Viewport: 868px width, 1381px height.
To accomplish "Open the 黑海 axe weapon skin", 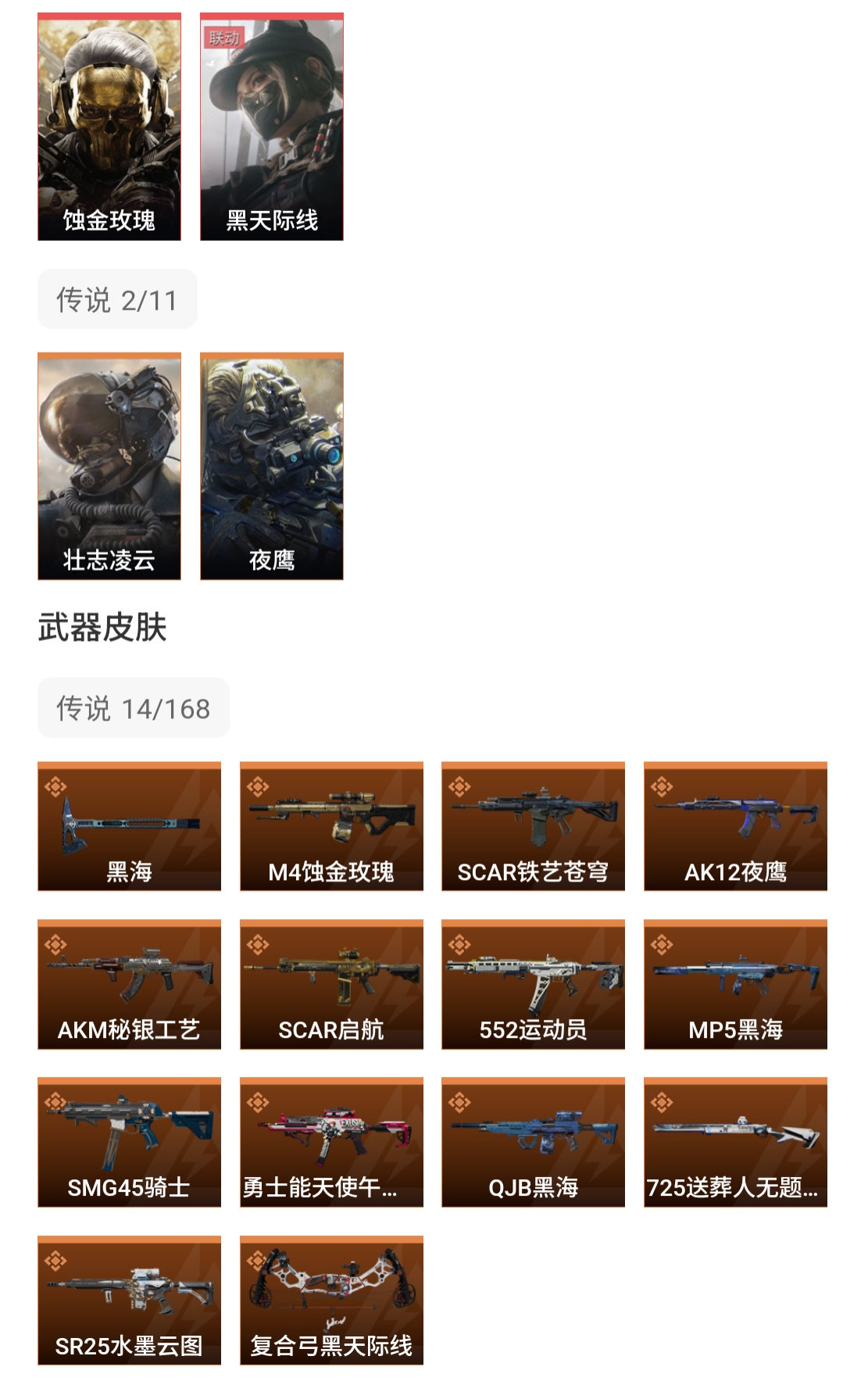I will tap(129, 827).
